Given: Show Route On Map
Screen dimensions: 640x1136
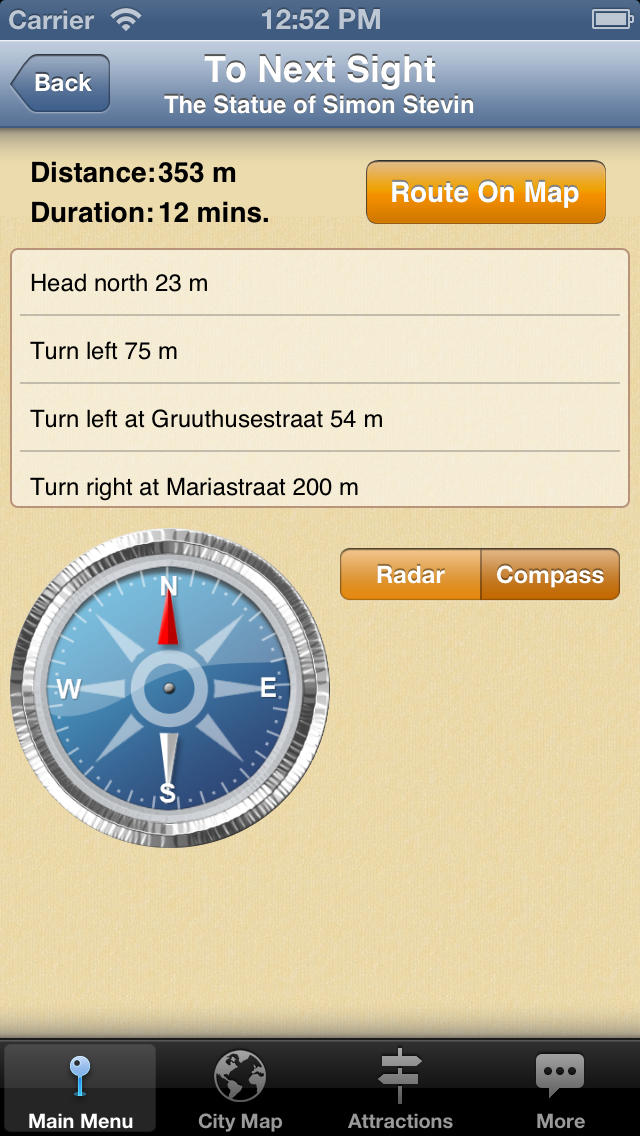Looking at the screenshot, I should pos(486,192).
